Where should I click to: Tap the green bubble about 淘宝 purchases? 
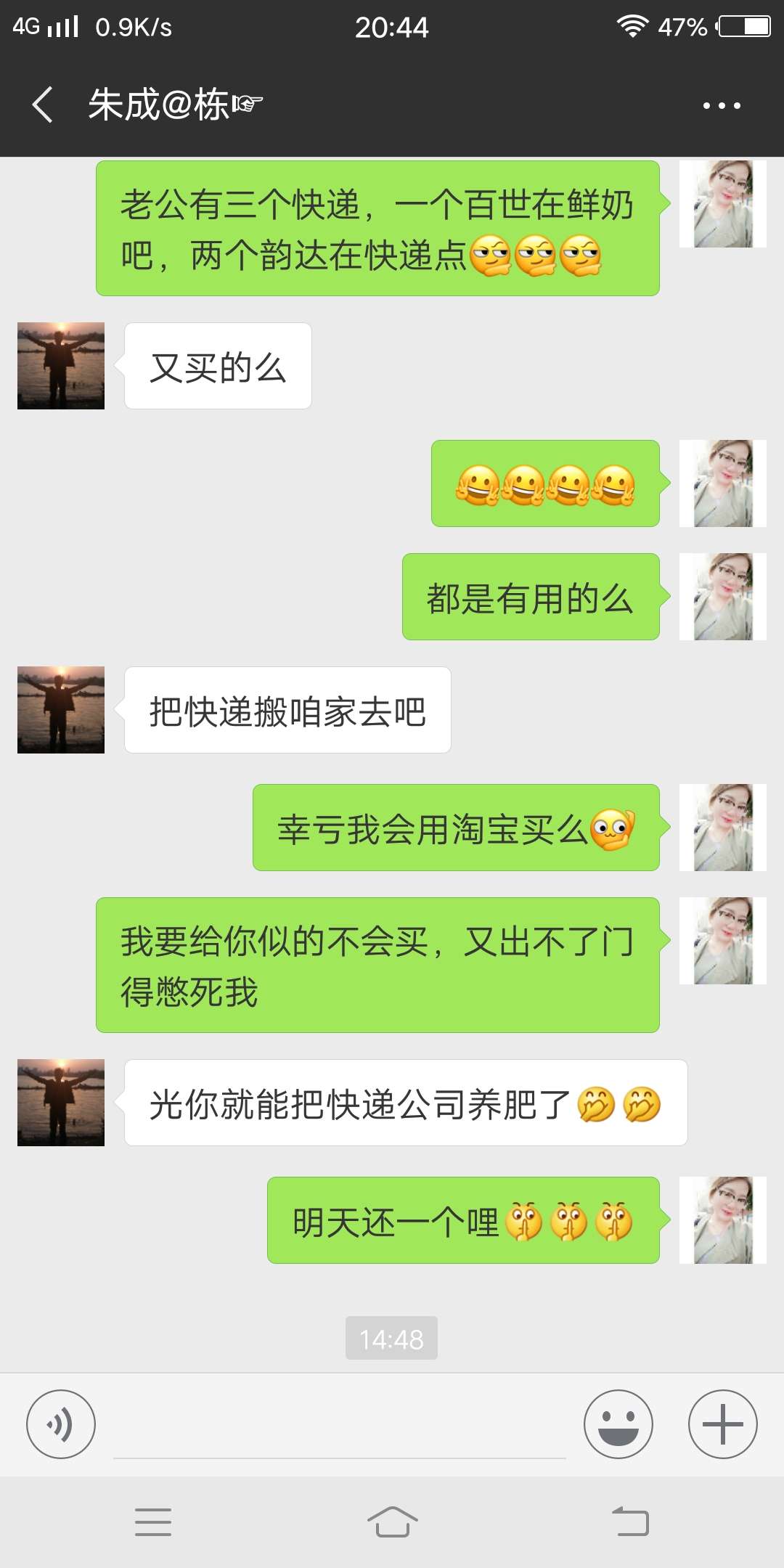[457, 828]
